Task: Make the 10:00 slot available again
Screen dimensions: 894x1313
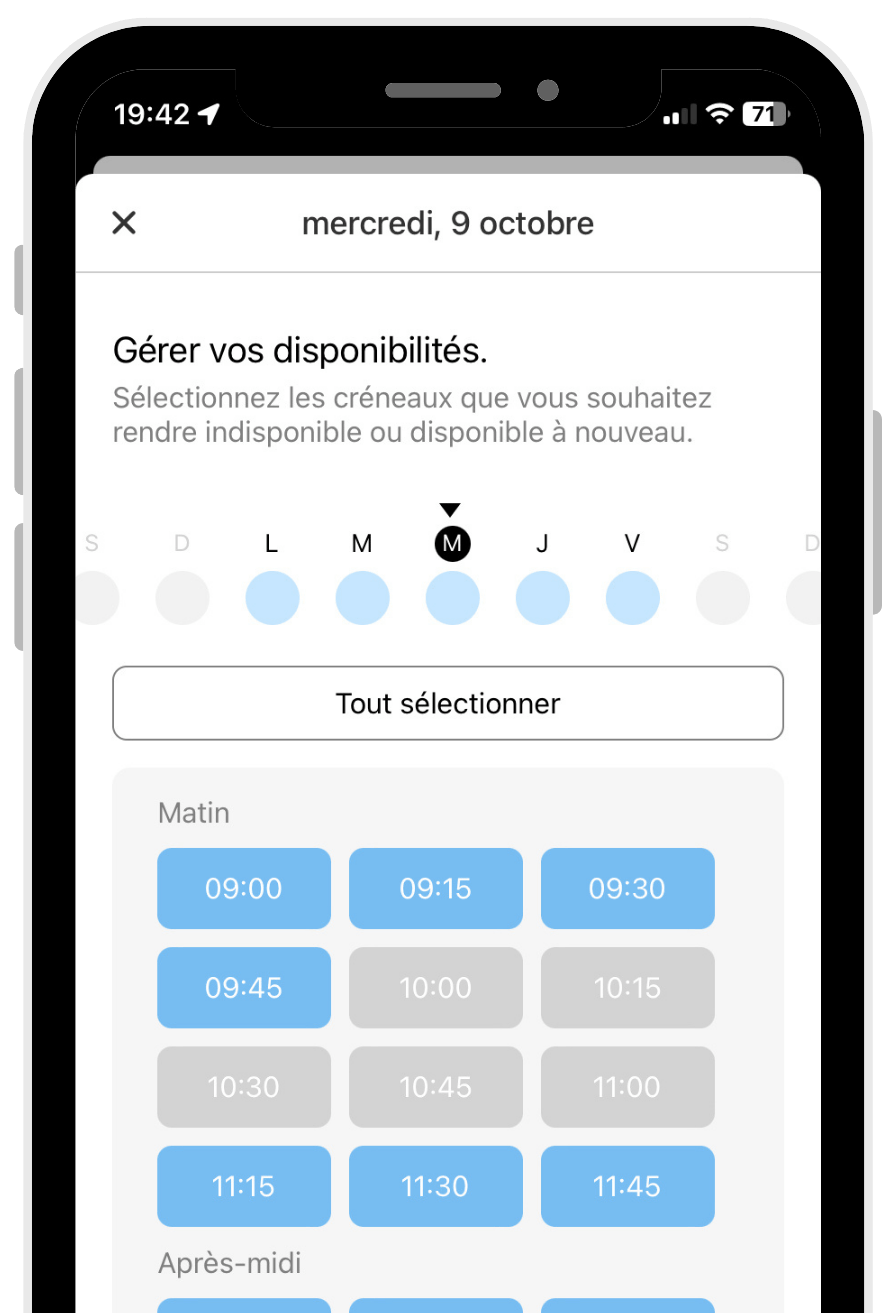Action: tap(435, 987)
